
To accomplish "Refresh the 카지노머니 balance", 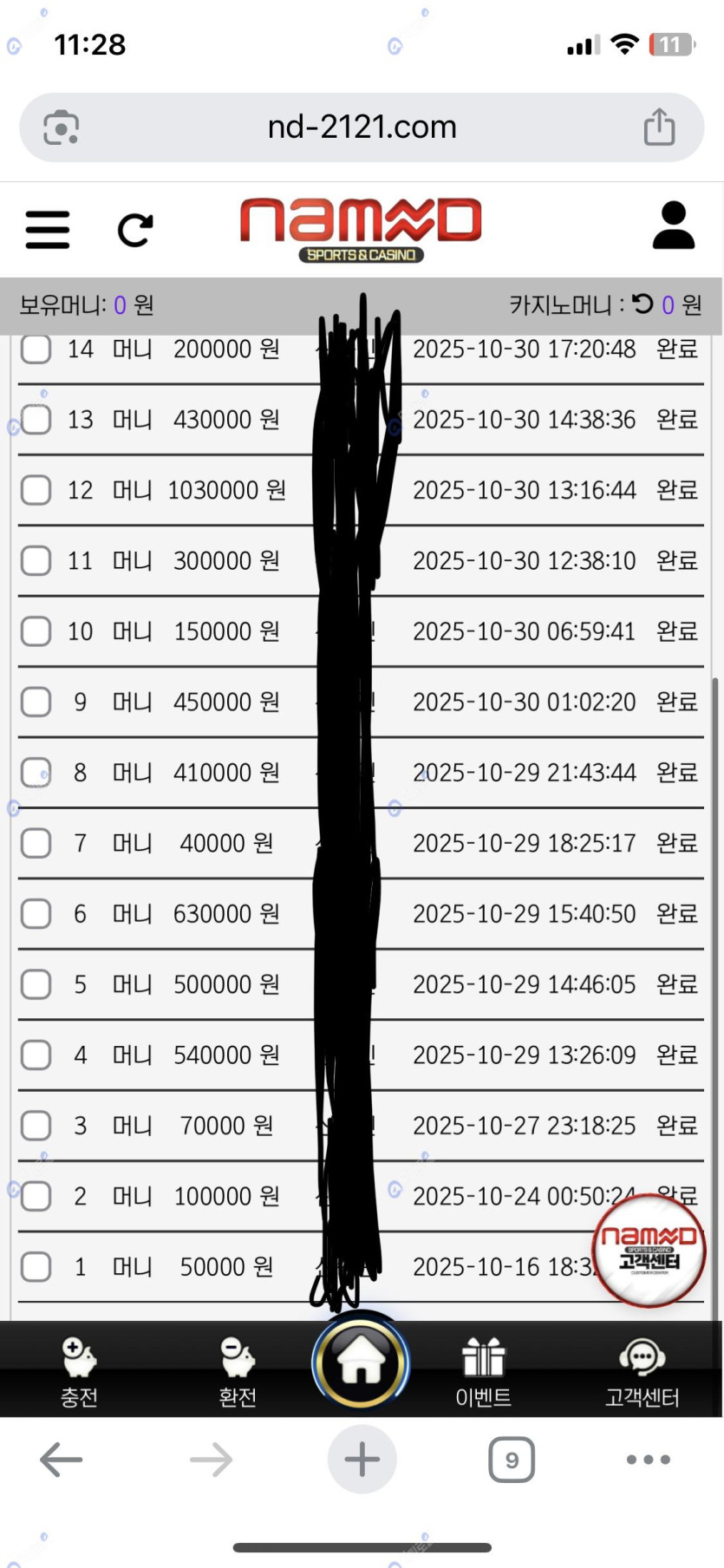I will click(x=642, y=304).
